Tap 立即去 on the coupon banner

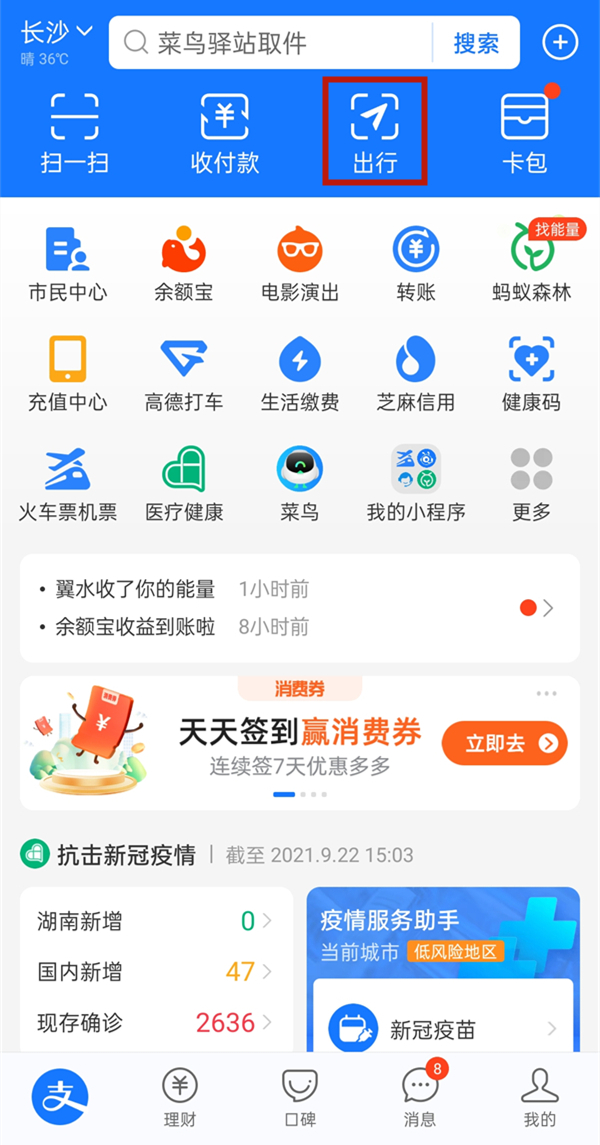click(504, 743)
